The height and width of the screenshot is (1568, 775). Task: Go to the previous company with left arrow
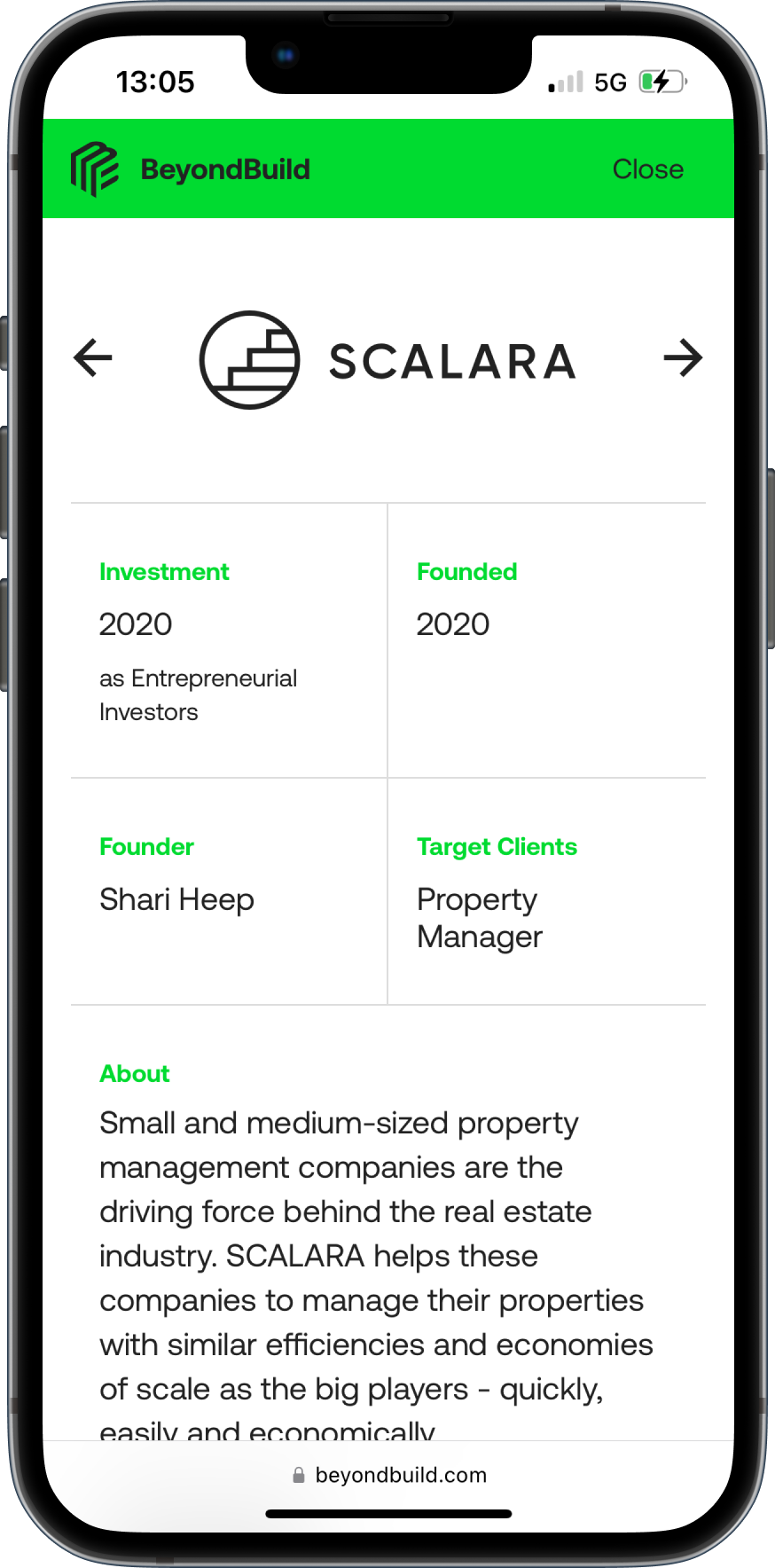click(93, 358)
